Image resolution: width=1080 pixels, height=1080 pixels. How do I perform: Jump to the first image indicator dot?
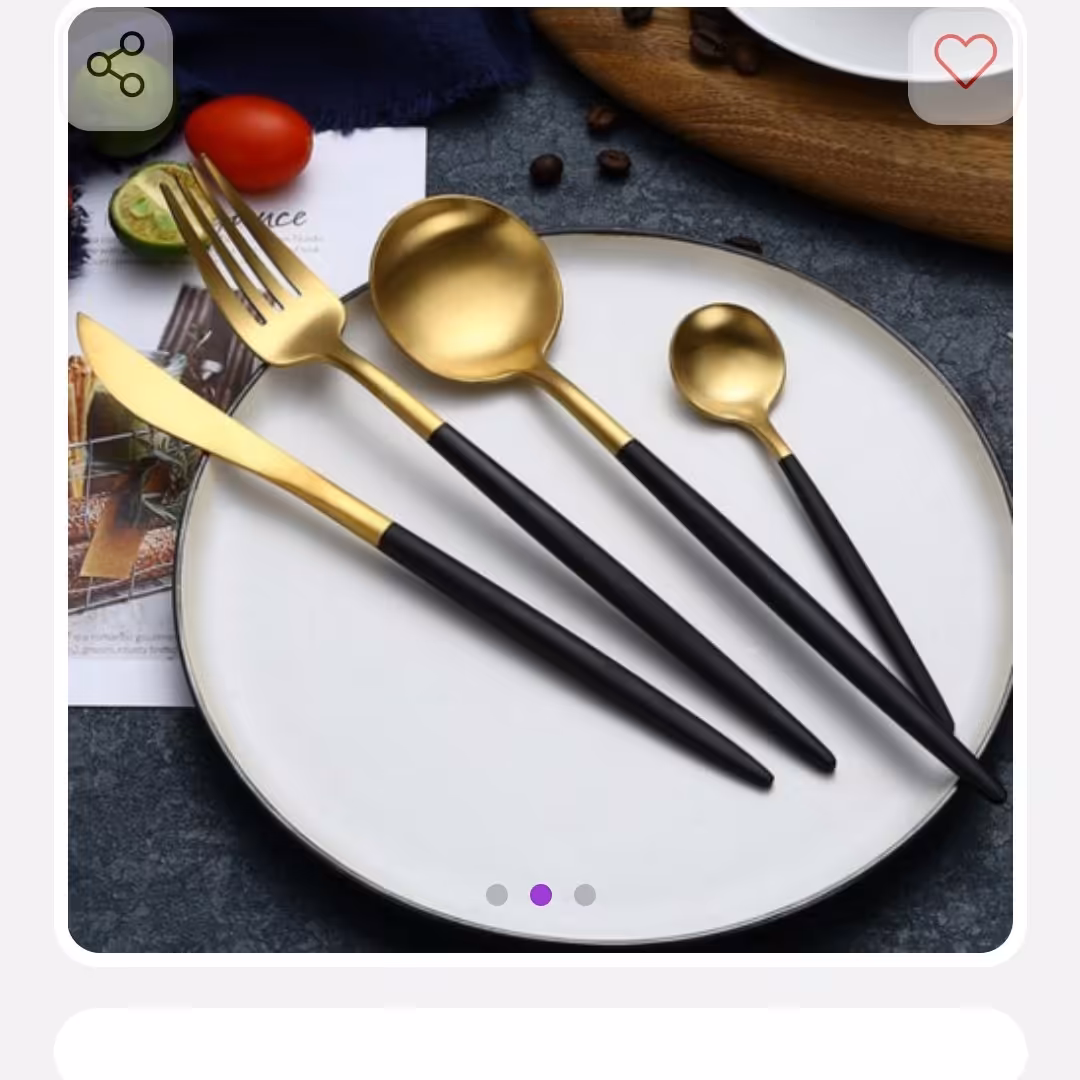click(497, 895)
